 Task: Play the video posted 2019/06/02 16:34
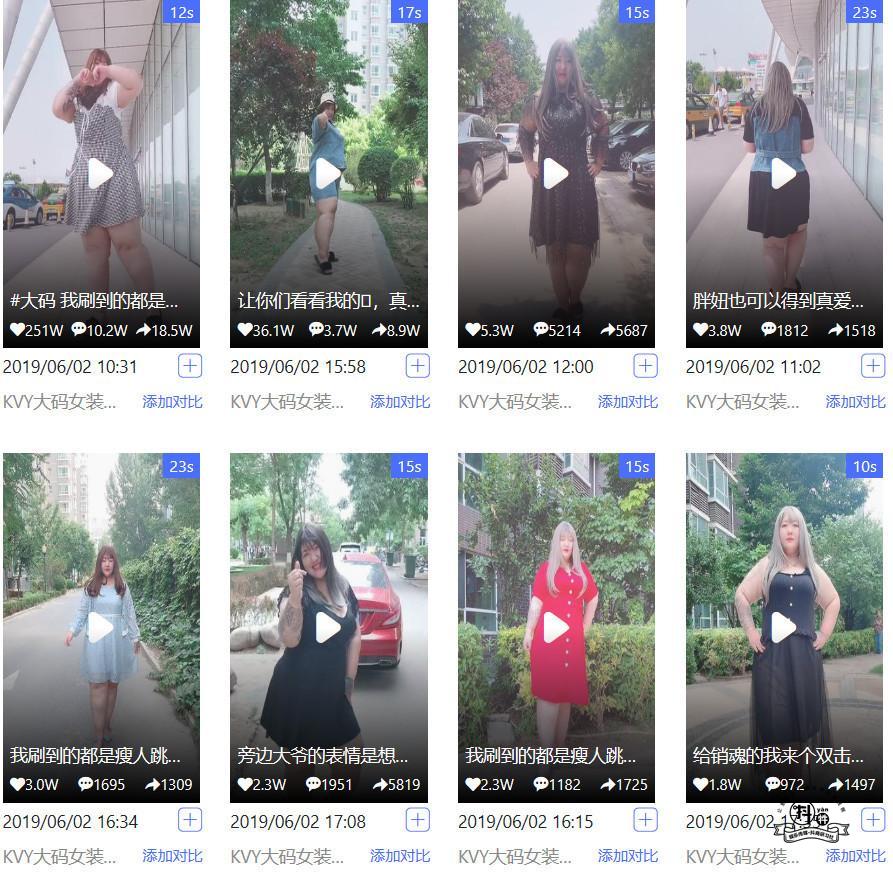pyautogui.click(x=100, y=628)
